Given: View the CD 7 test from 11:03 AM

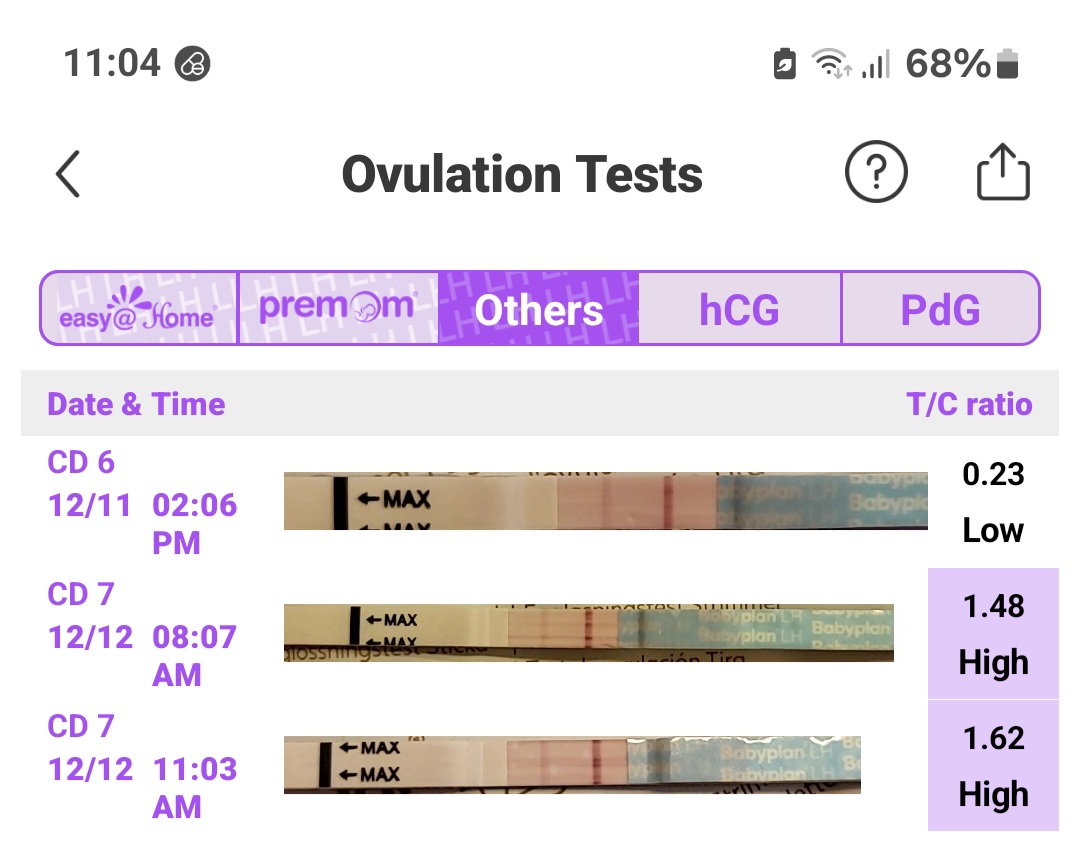Looking at the screenshot, I should (572, 765).
